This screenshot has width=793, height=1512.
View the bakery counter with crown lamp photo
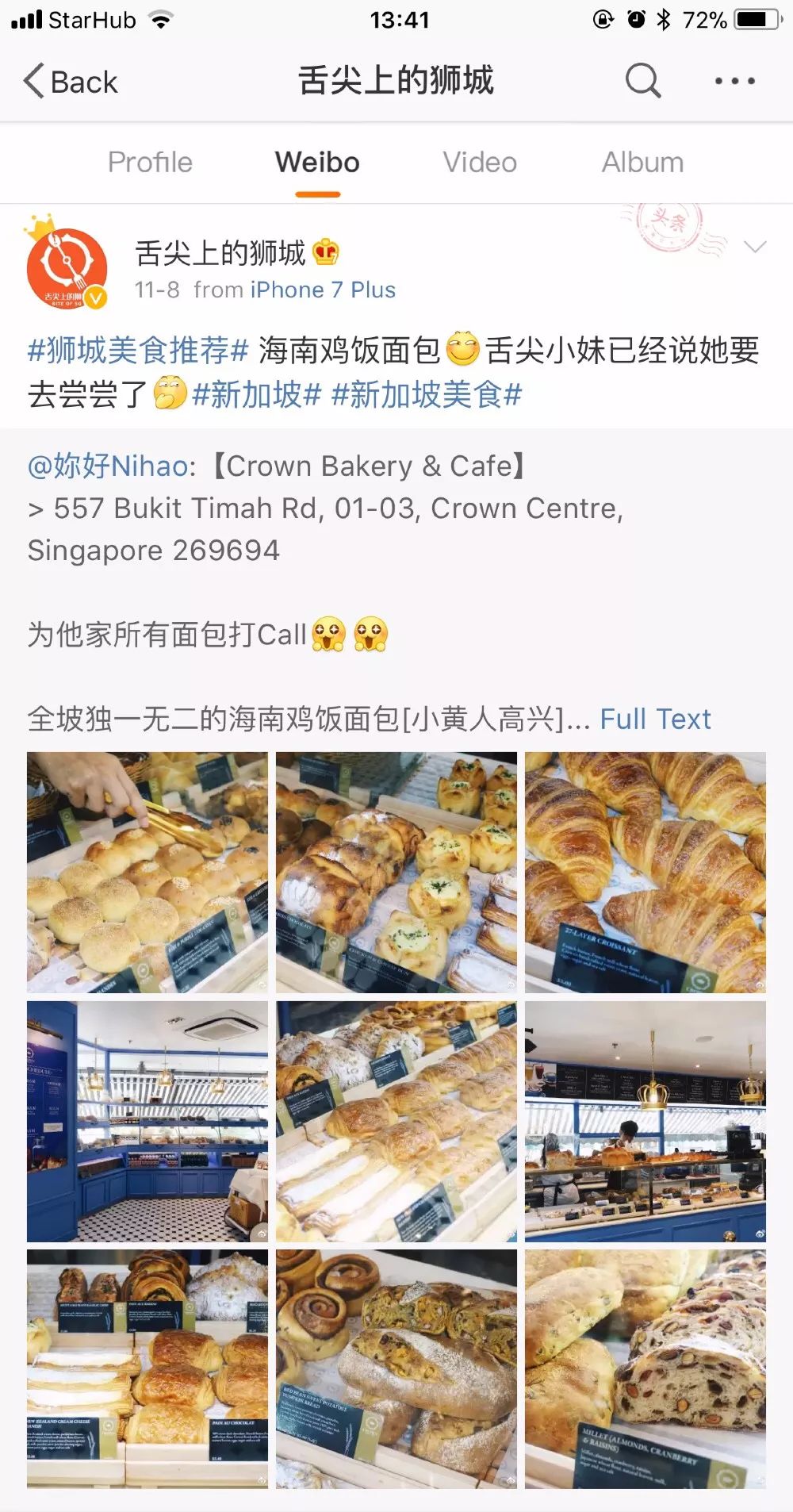point(645,1121)
